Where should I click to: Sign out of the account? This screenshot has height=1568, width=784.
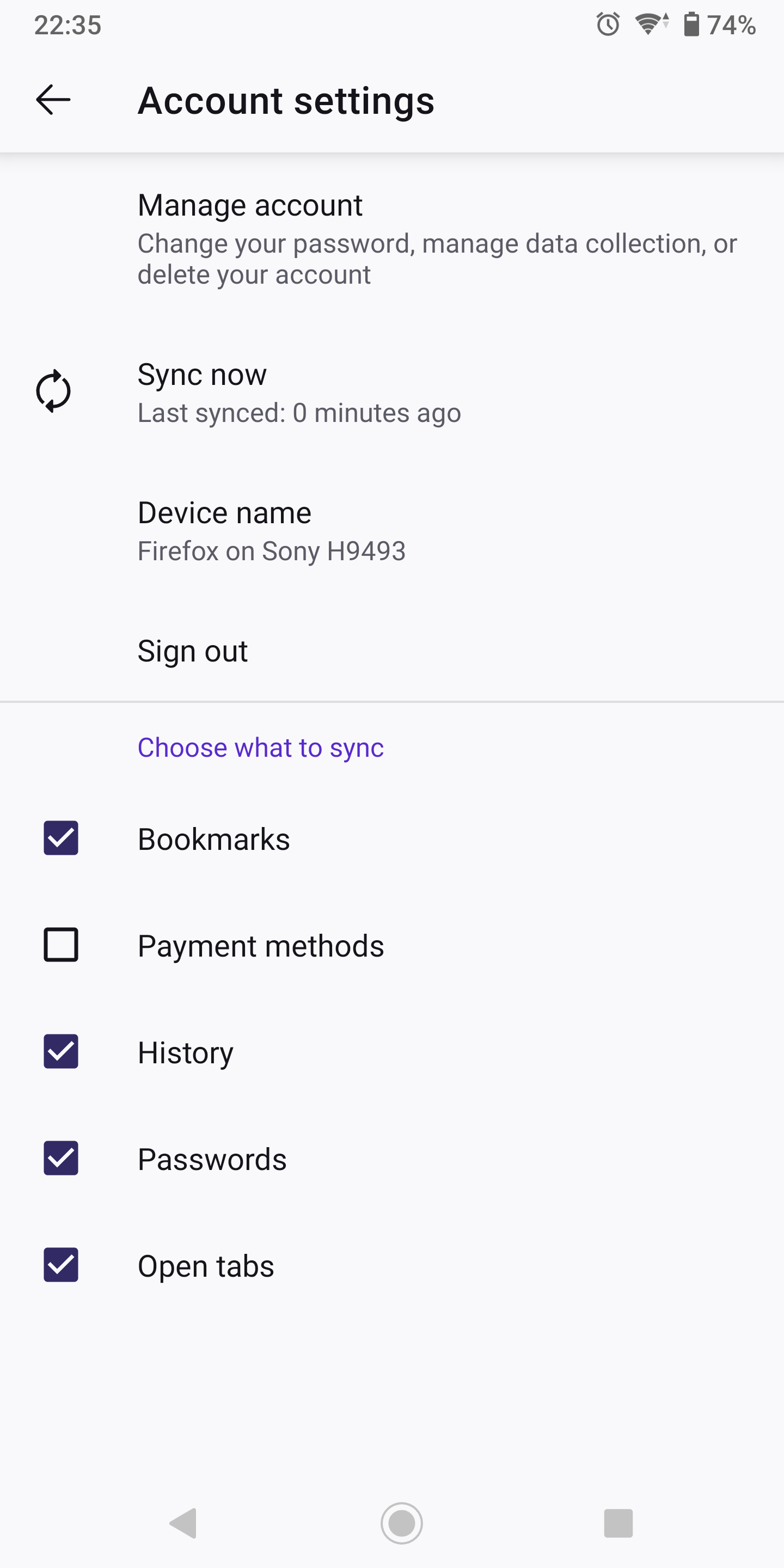click(x=392, y=651)
